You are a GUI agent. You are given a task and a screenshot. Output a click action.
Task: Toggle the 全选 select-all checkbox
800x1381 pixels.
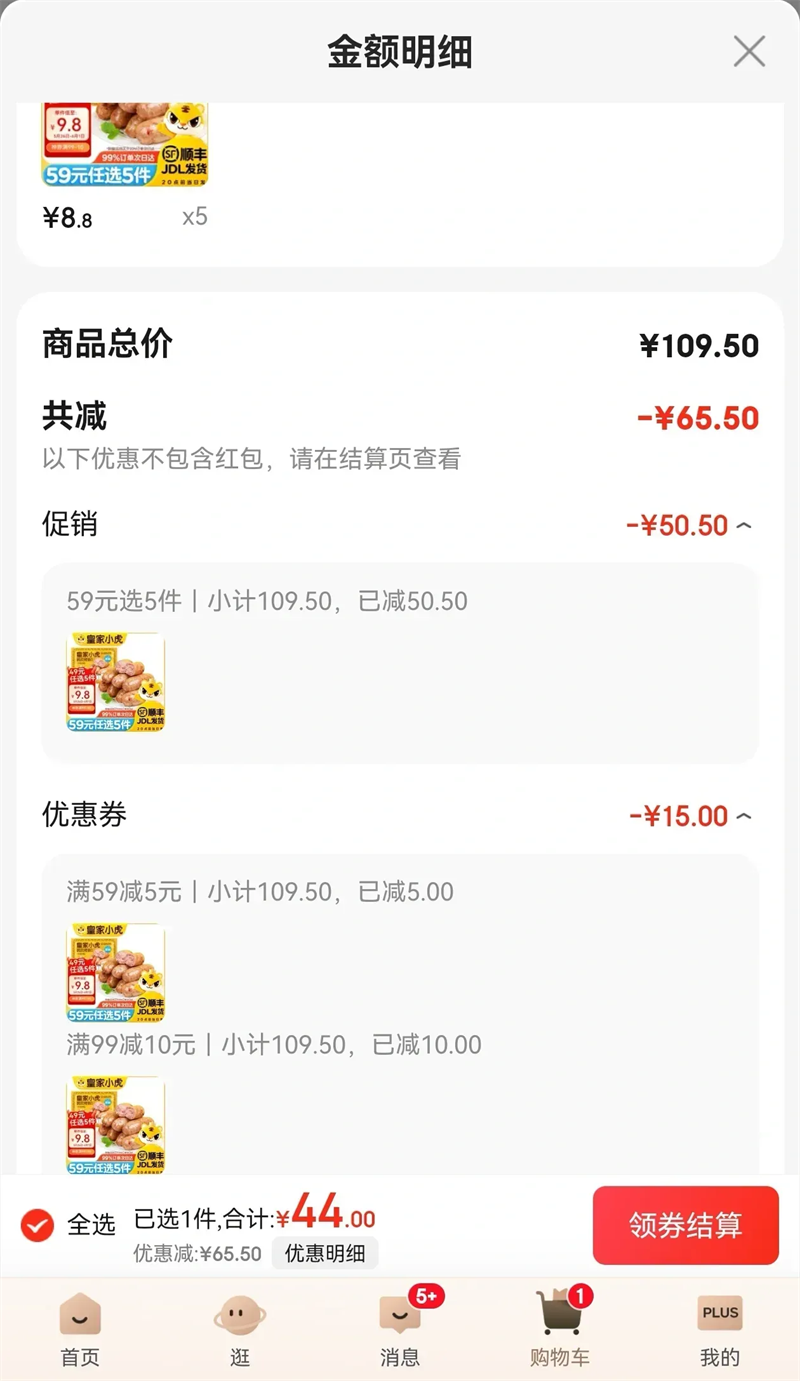pos(38,1224)
